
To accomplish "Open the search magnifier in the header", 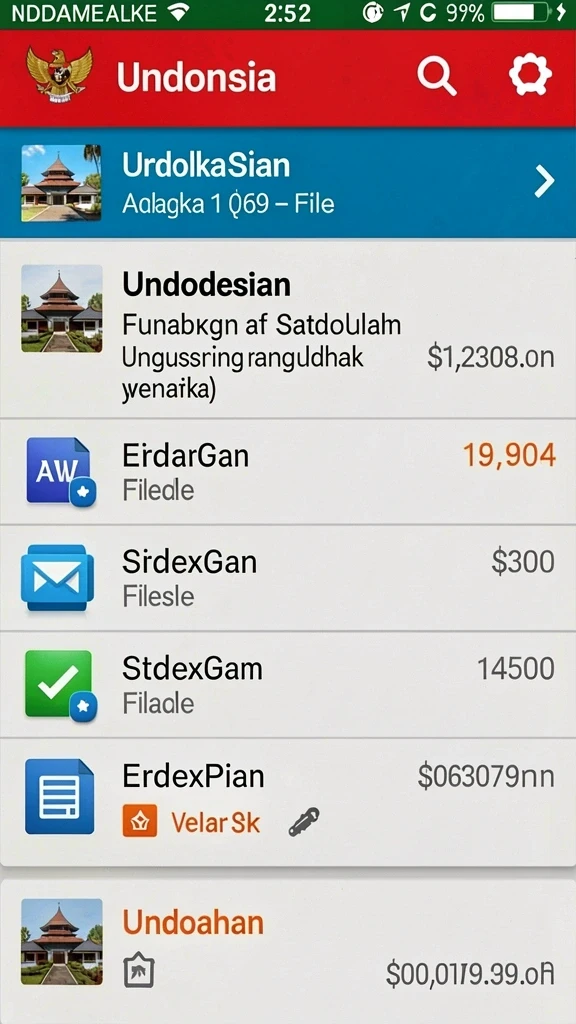I will point(437,76).
